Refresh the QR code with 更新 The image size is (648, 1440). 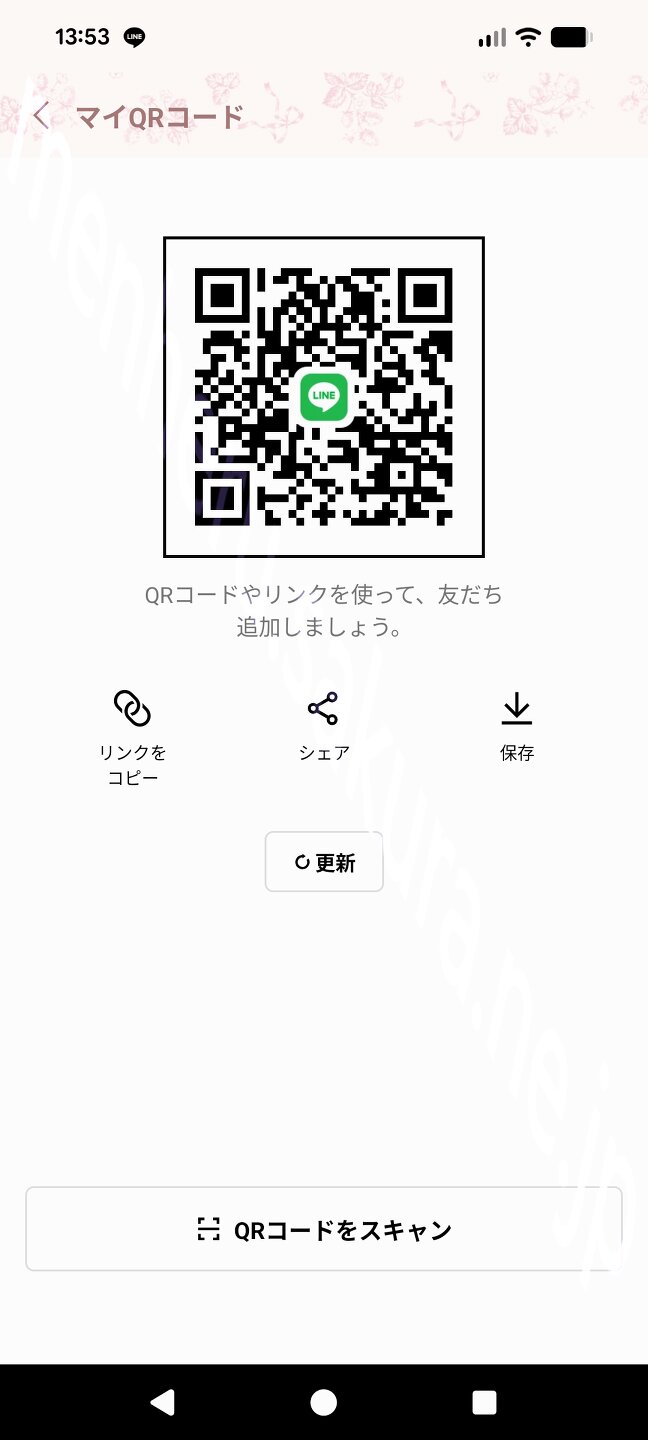(324, 862)
